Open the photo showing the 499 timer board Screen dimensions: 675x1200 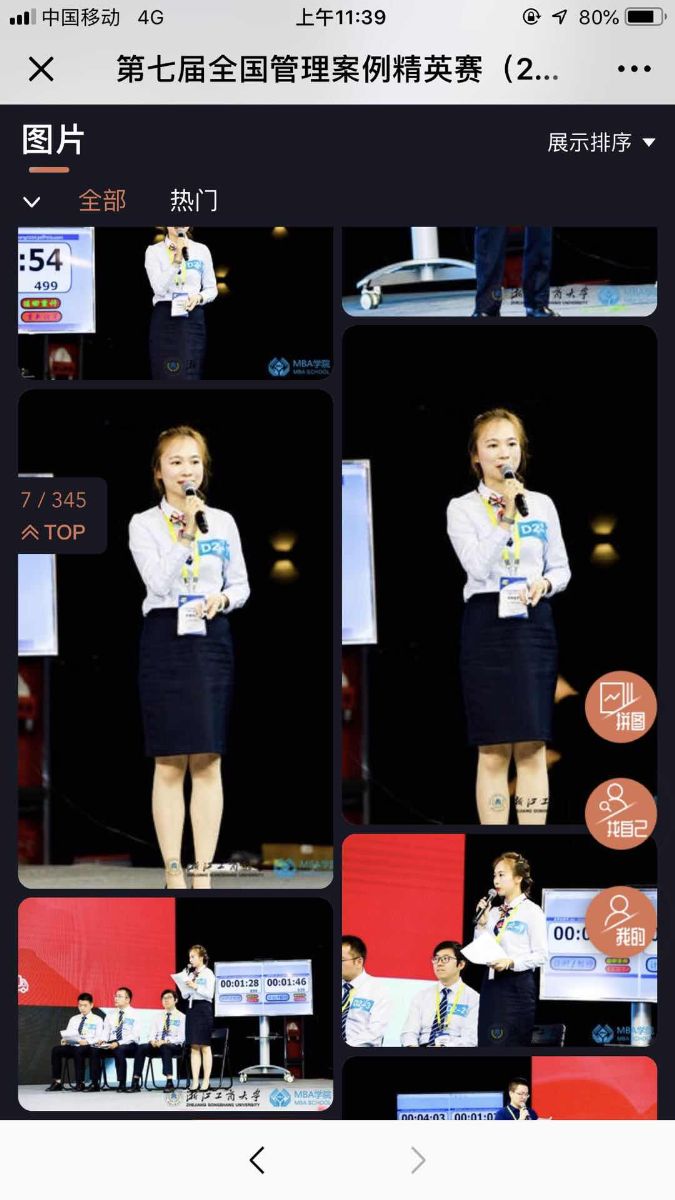[175, 302]
